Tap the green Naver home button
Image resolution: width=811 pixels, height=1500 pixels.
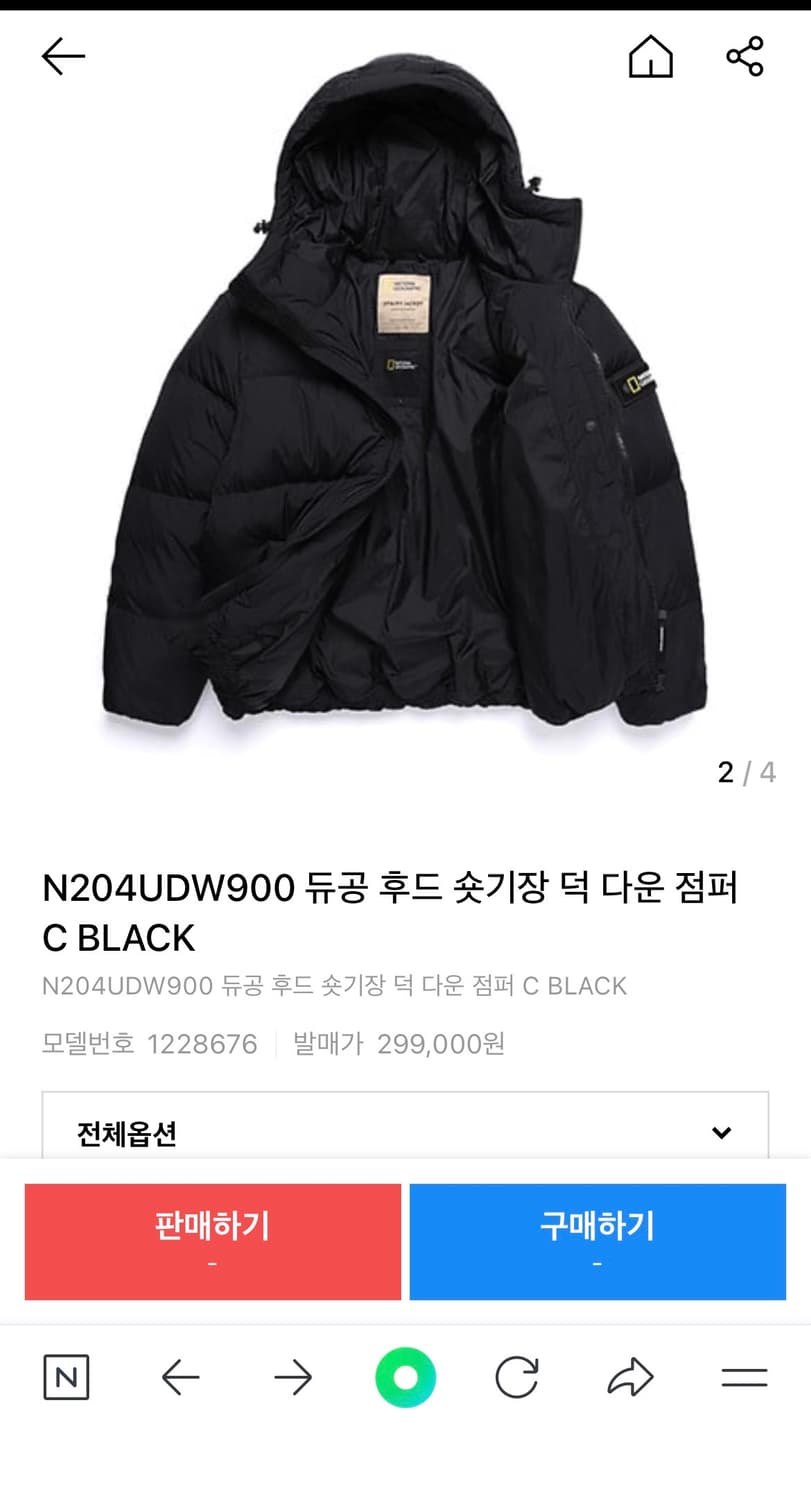coord(405,1377)
